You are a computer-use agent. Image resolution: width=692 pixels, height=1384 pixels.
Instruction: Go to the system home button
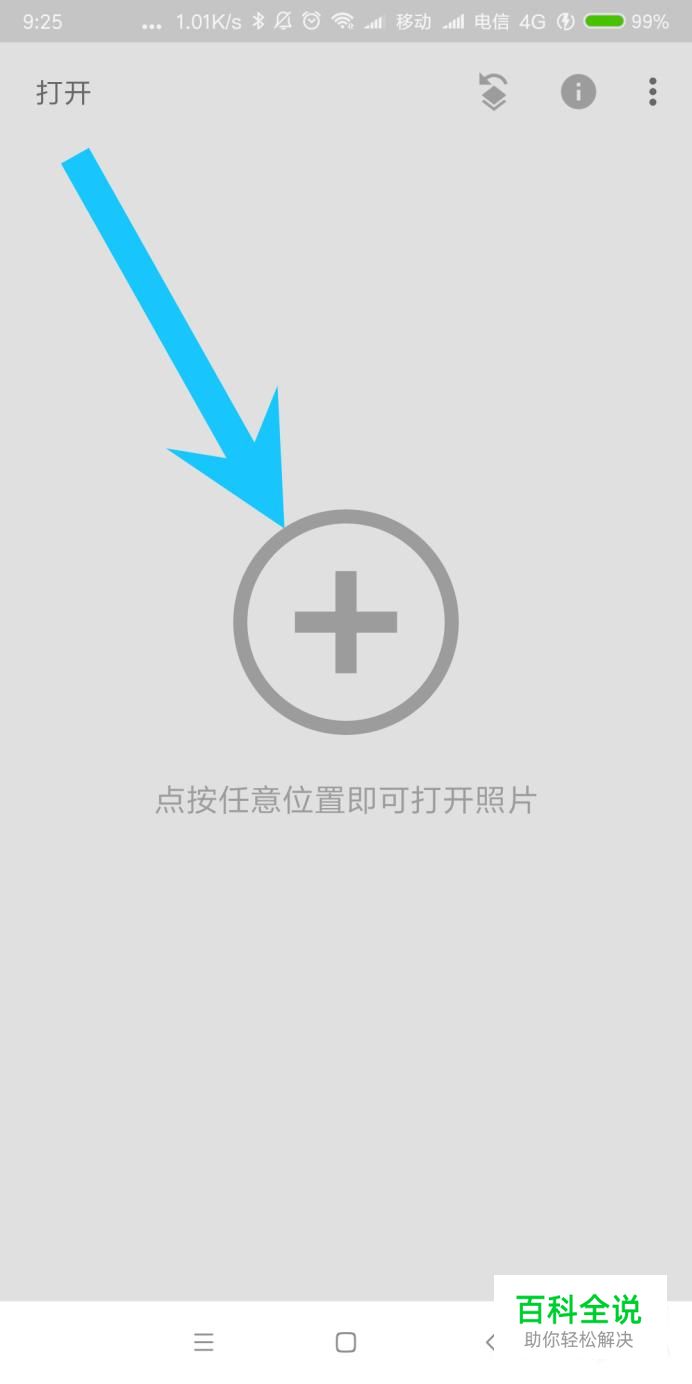click(x=346, y=1342)
